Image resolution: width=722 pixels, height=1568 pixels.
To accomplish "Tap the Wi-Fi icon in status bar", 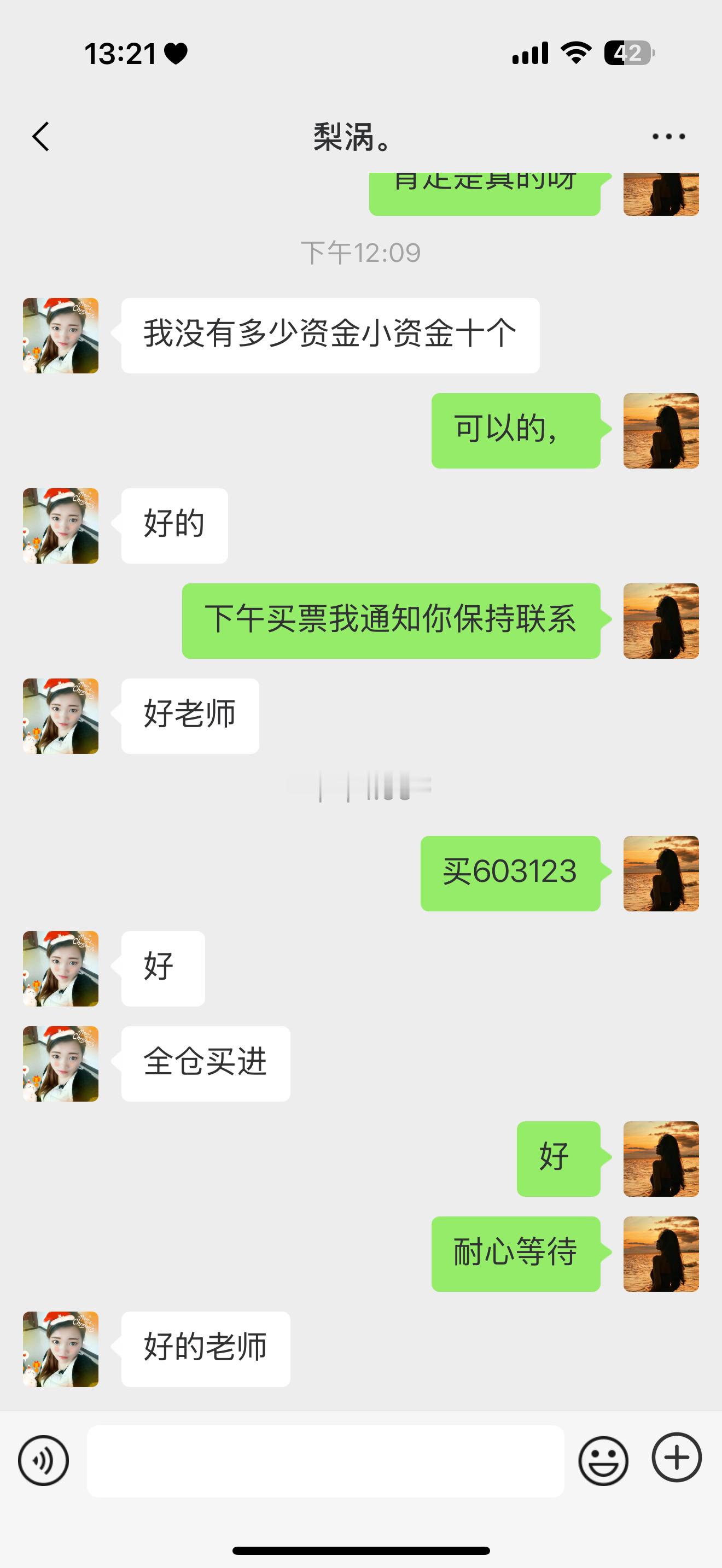I will coord(575,54).
